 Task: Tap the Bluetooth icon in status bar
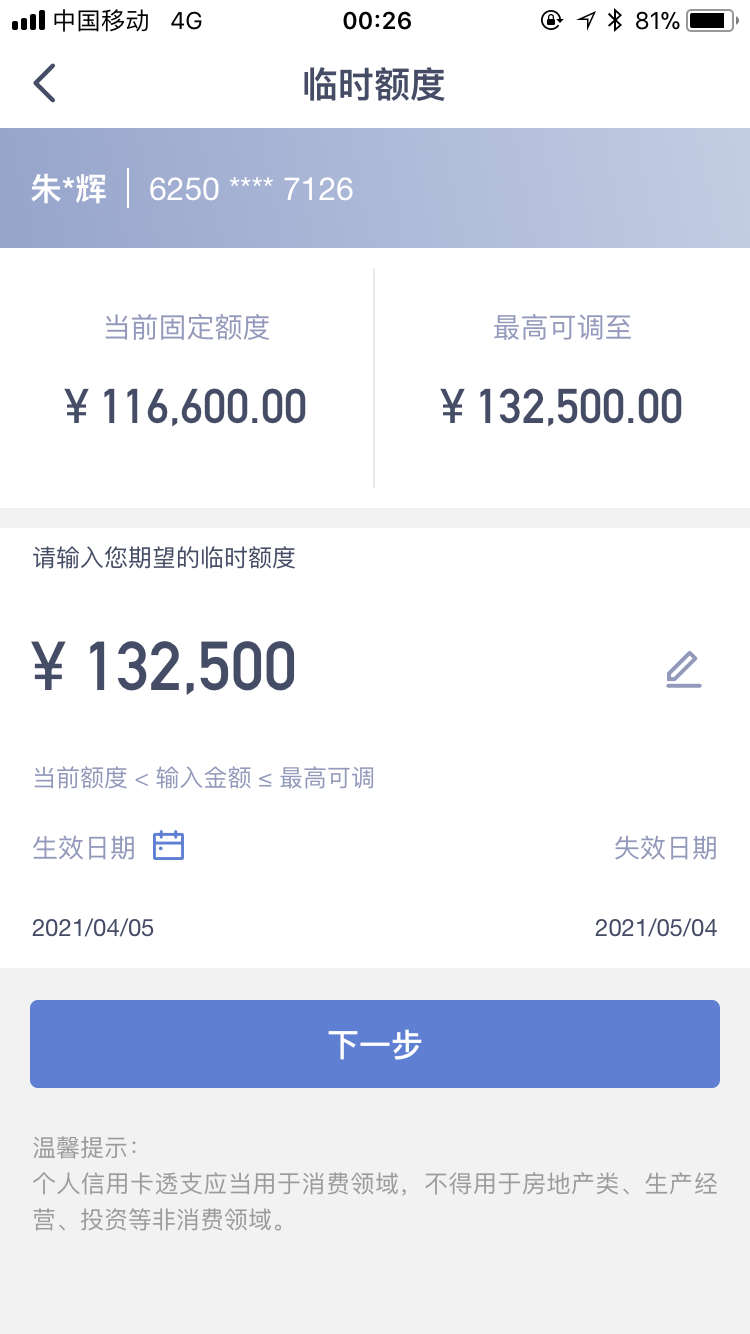614,18
